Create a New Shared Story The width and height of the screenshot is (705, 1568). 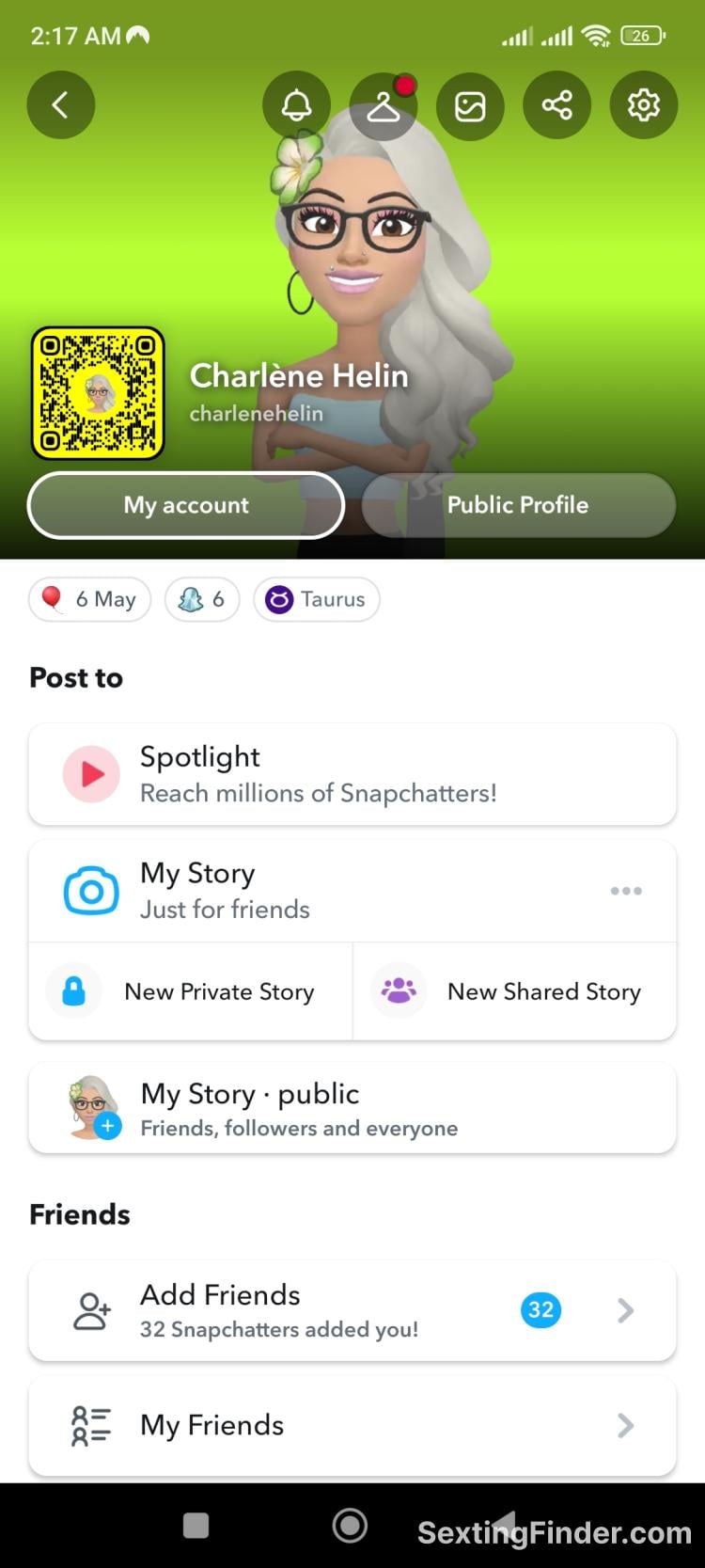[x=515, y=991]
